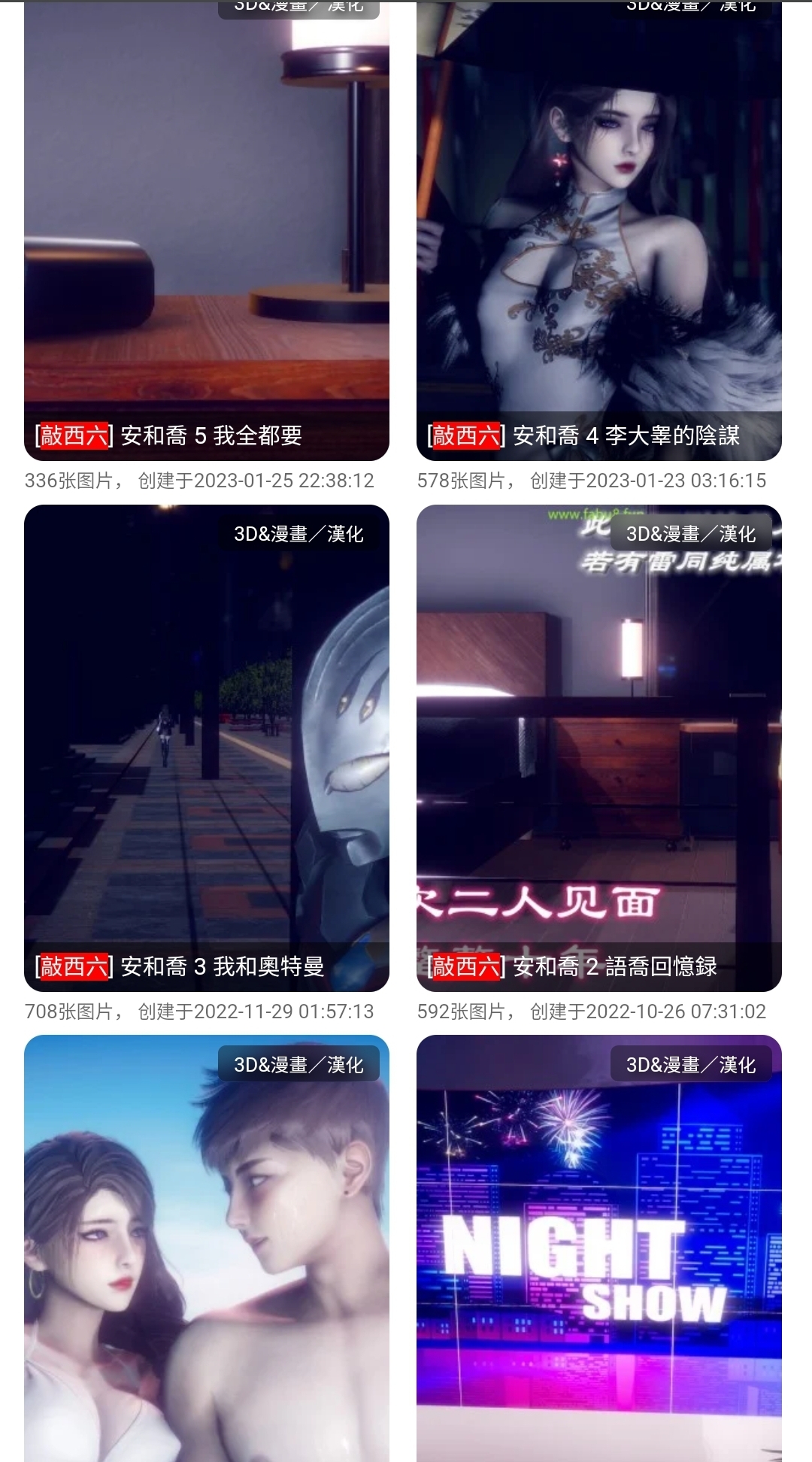Select the album 安和喬 2 語喬回憶録
The image size is (812, 1462).
(598, 748)
